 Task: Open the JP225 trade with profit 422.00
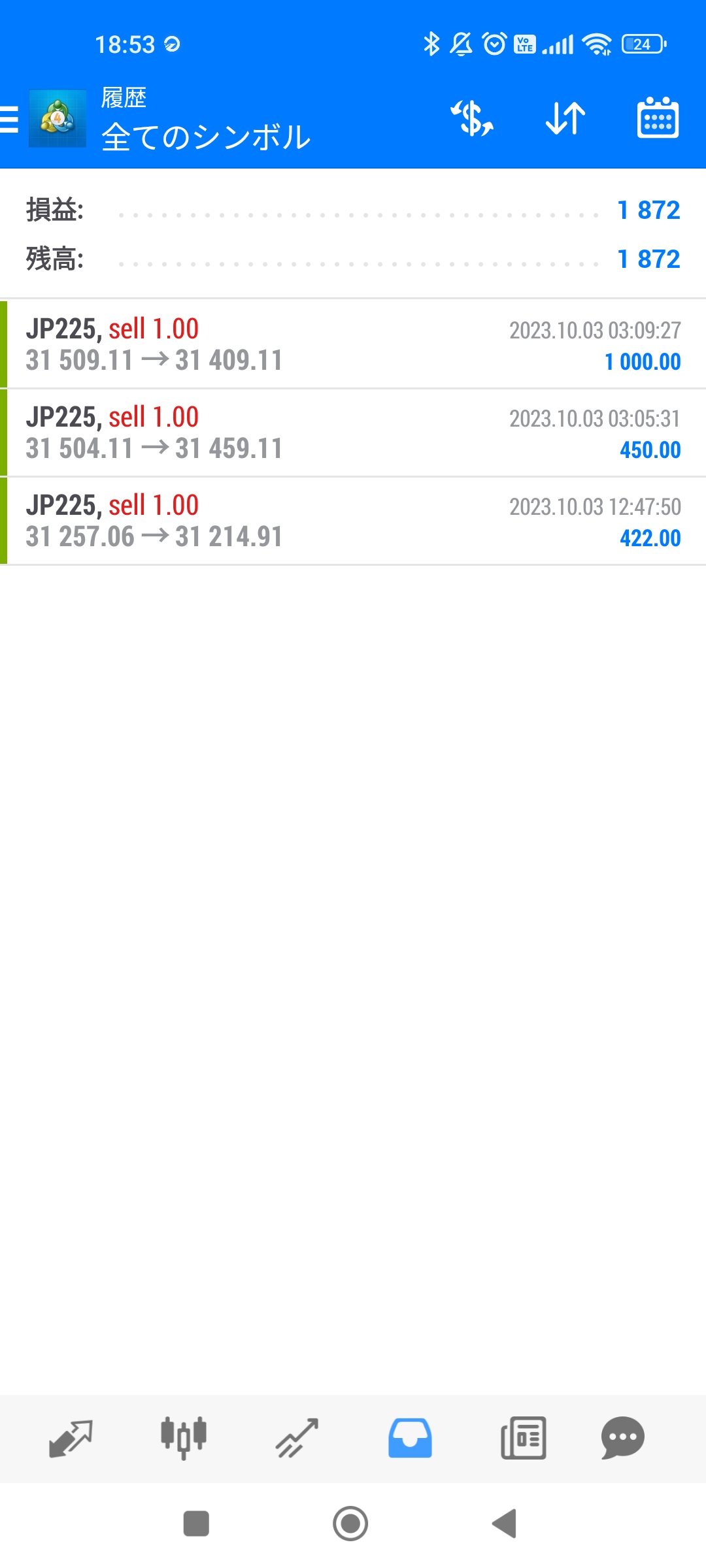click(353, 521)
